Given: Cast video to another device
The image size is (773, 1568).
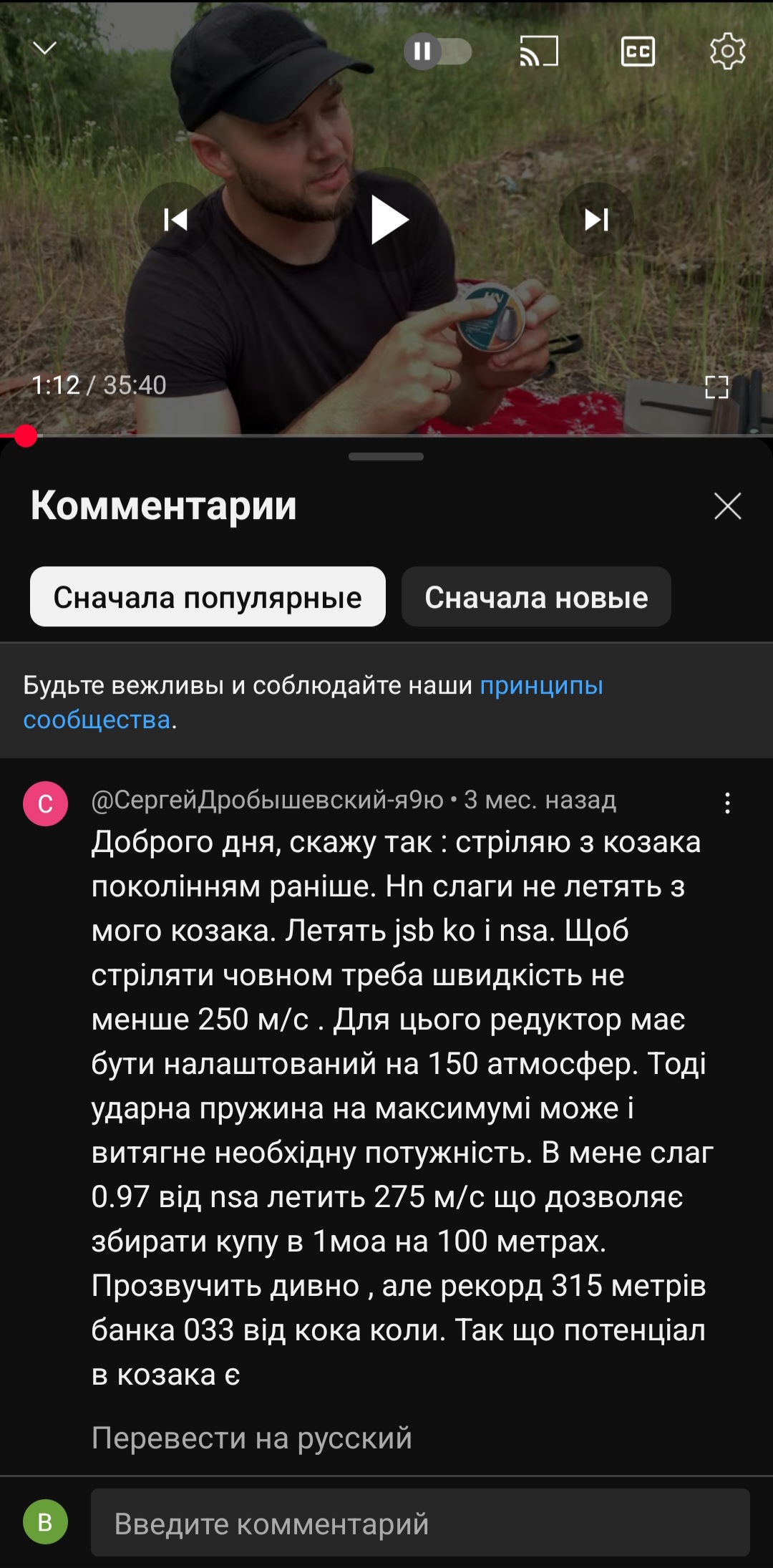Looking at the screenshot, I should coord(538,52).
